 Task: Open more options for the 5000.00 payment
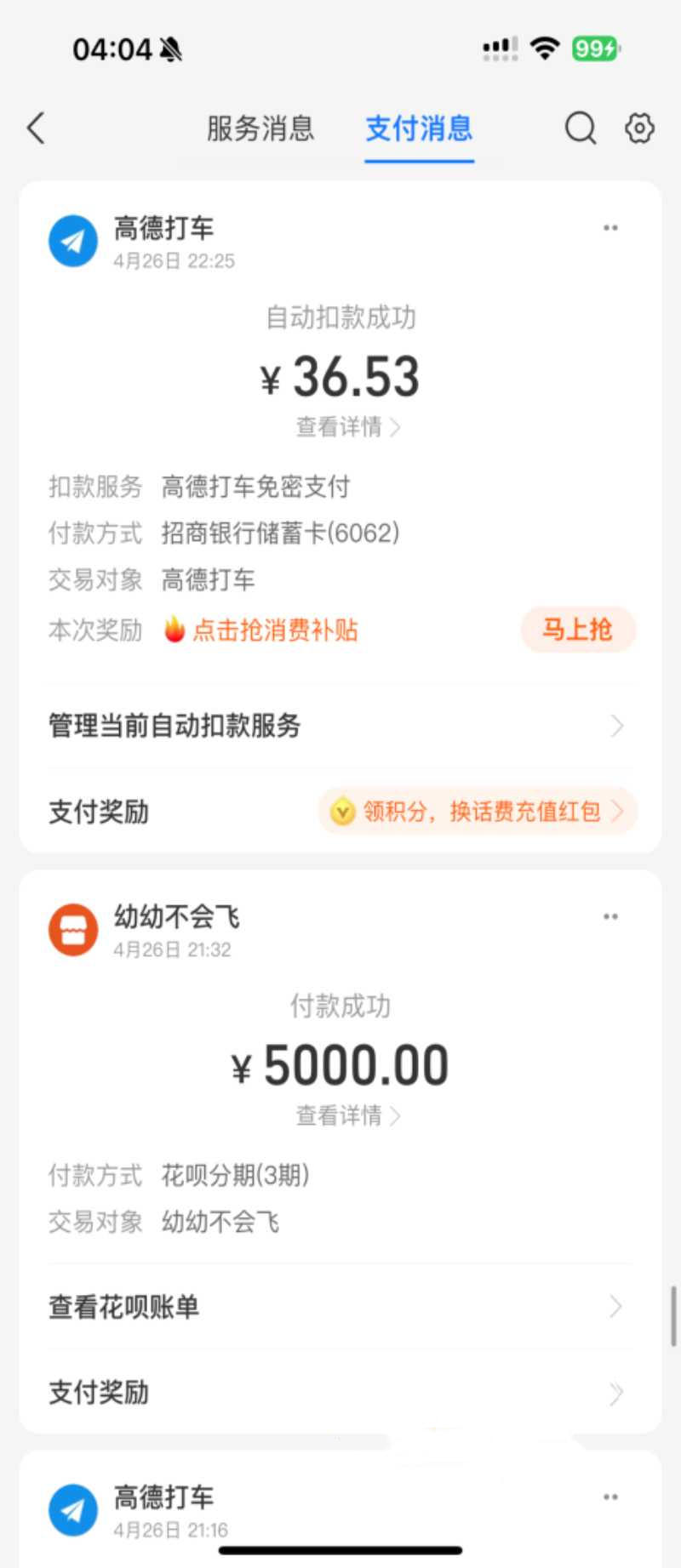[610, 916]
